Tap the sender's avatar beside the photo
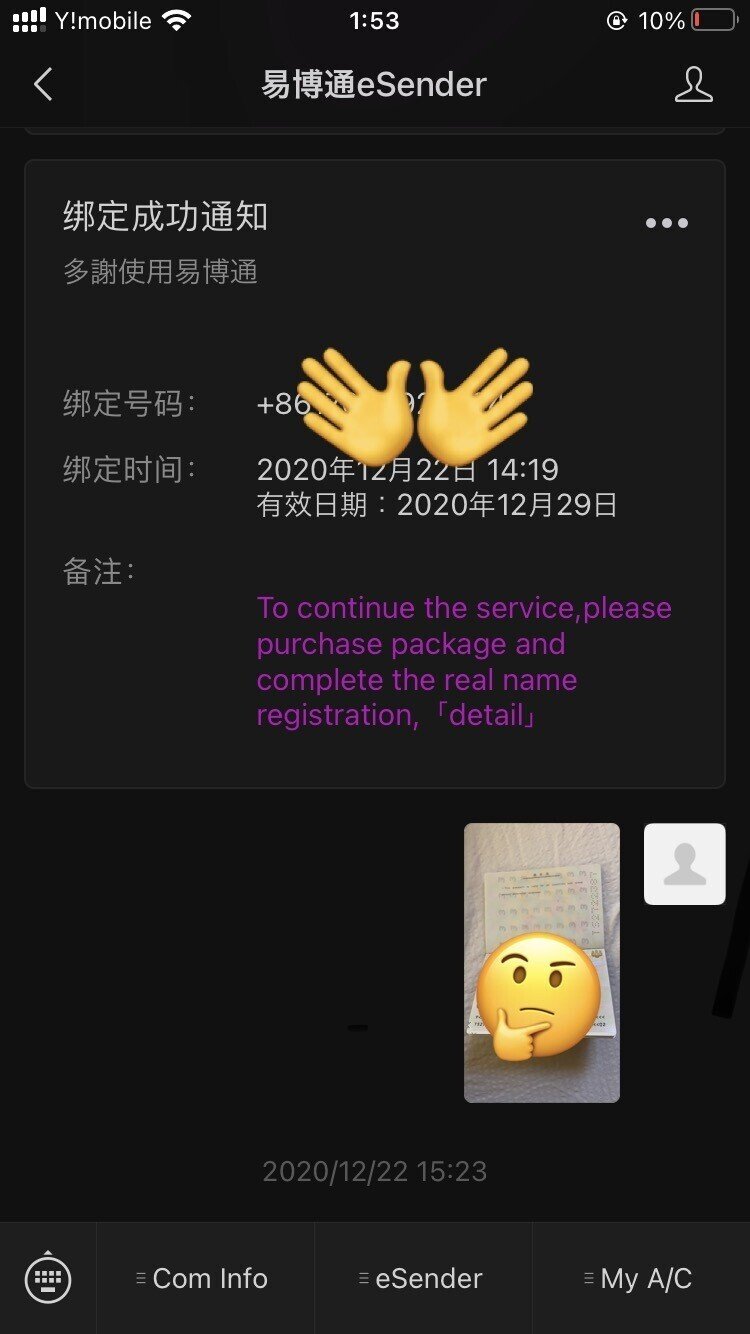The height and width of the screenshot is (1334, 750). tap(684, 864)
